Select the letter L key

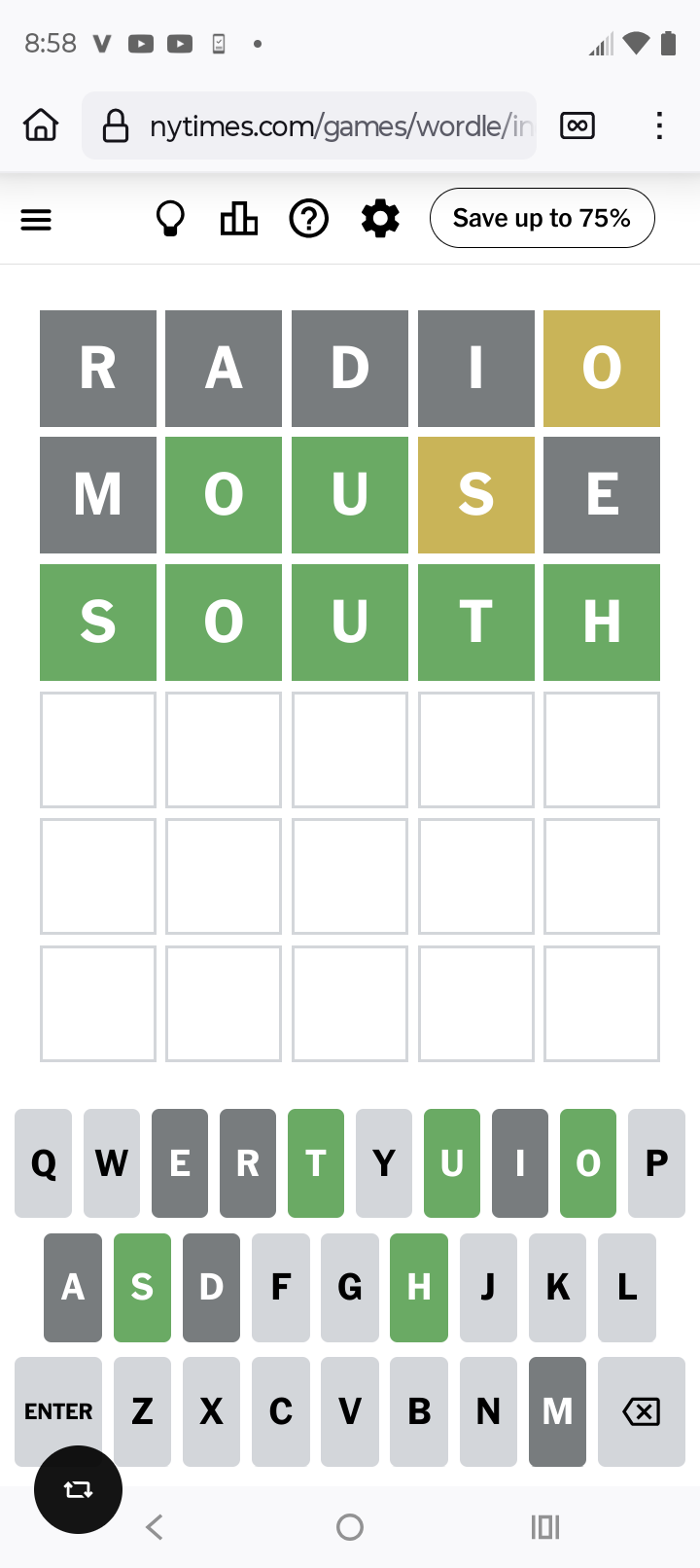(x=627, y=1287)
